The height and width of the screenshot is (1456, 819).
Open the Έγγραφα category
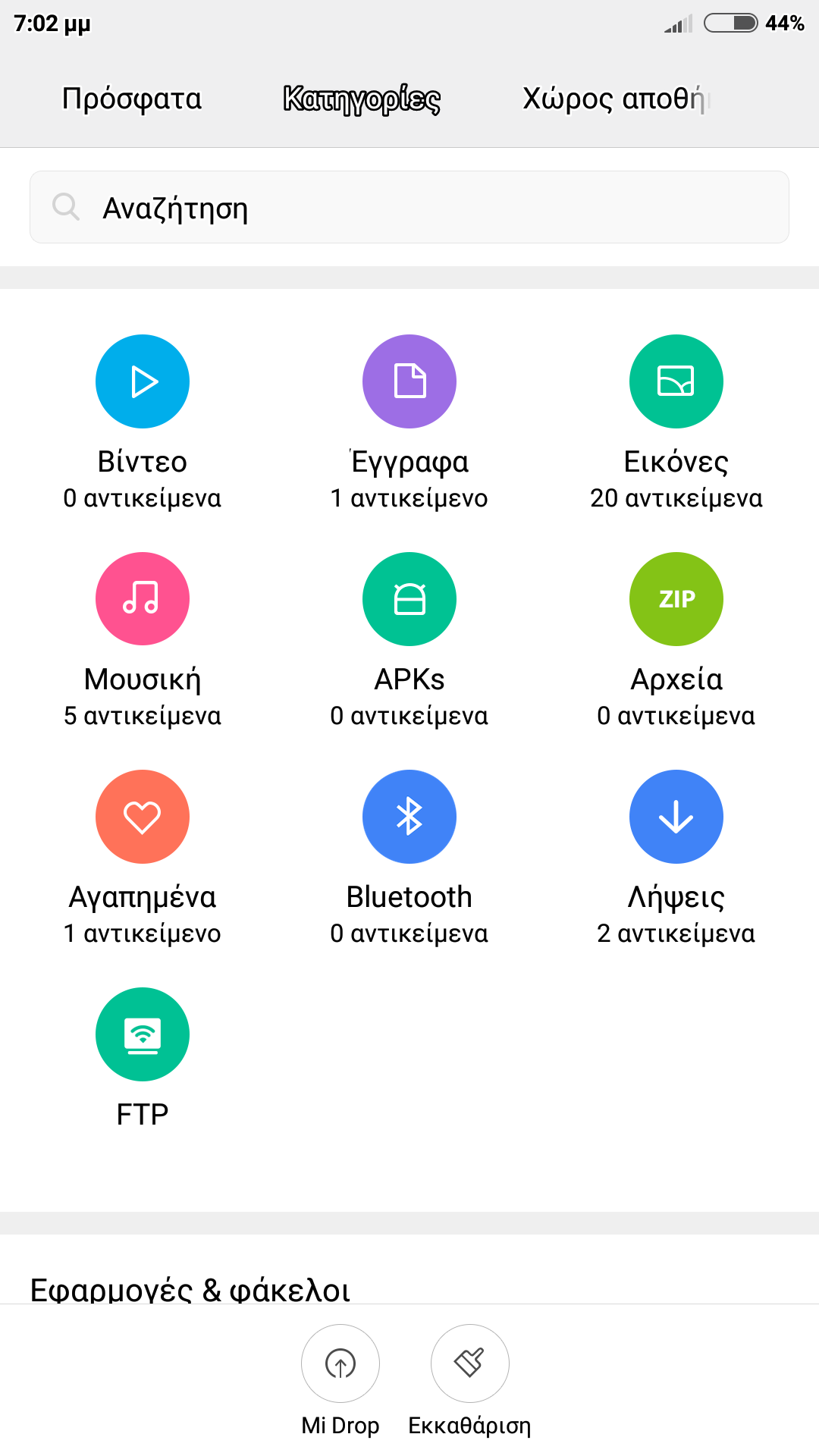(409, 381)
